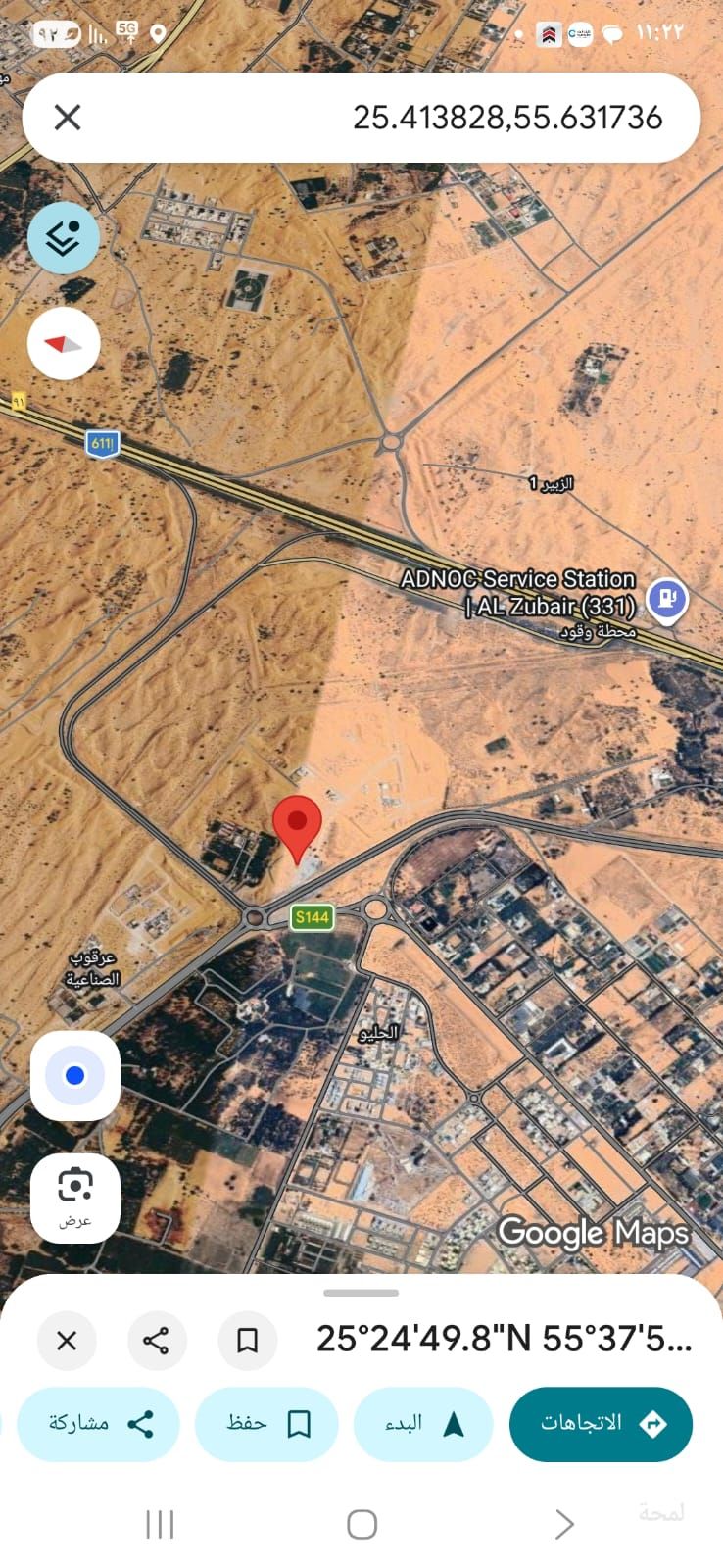This screenshot has height=1568, width=723.
Task: Open the Lens view camera button
Action: coord(75,1197)
